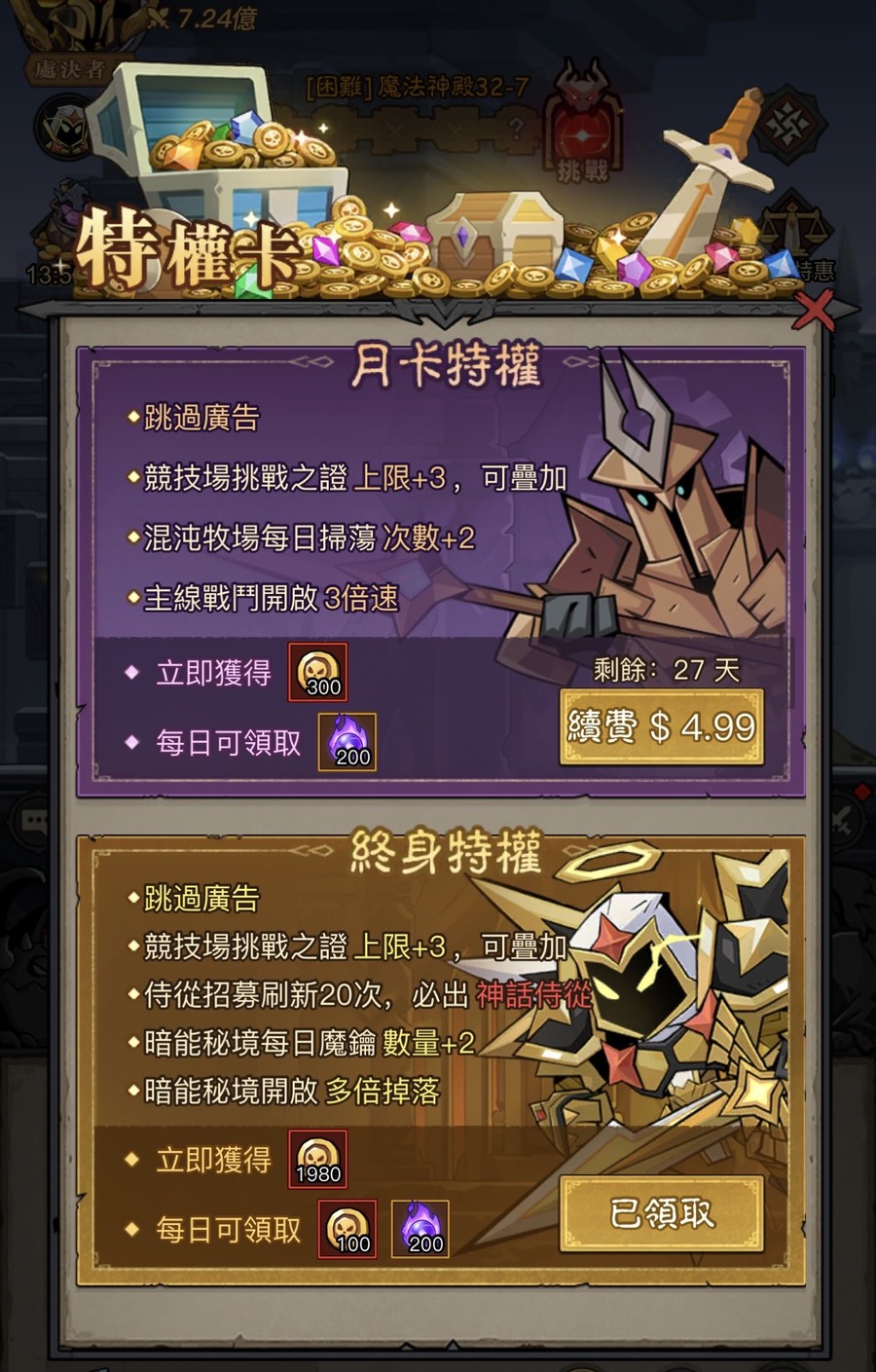
Task: View the purple flame 200 reward in 月卡特權
Action: 347,742
